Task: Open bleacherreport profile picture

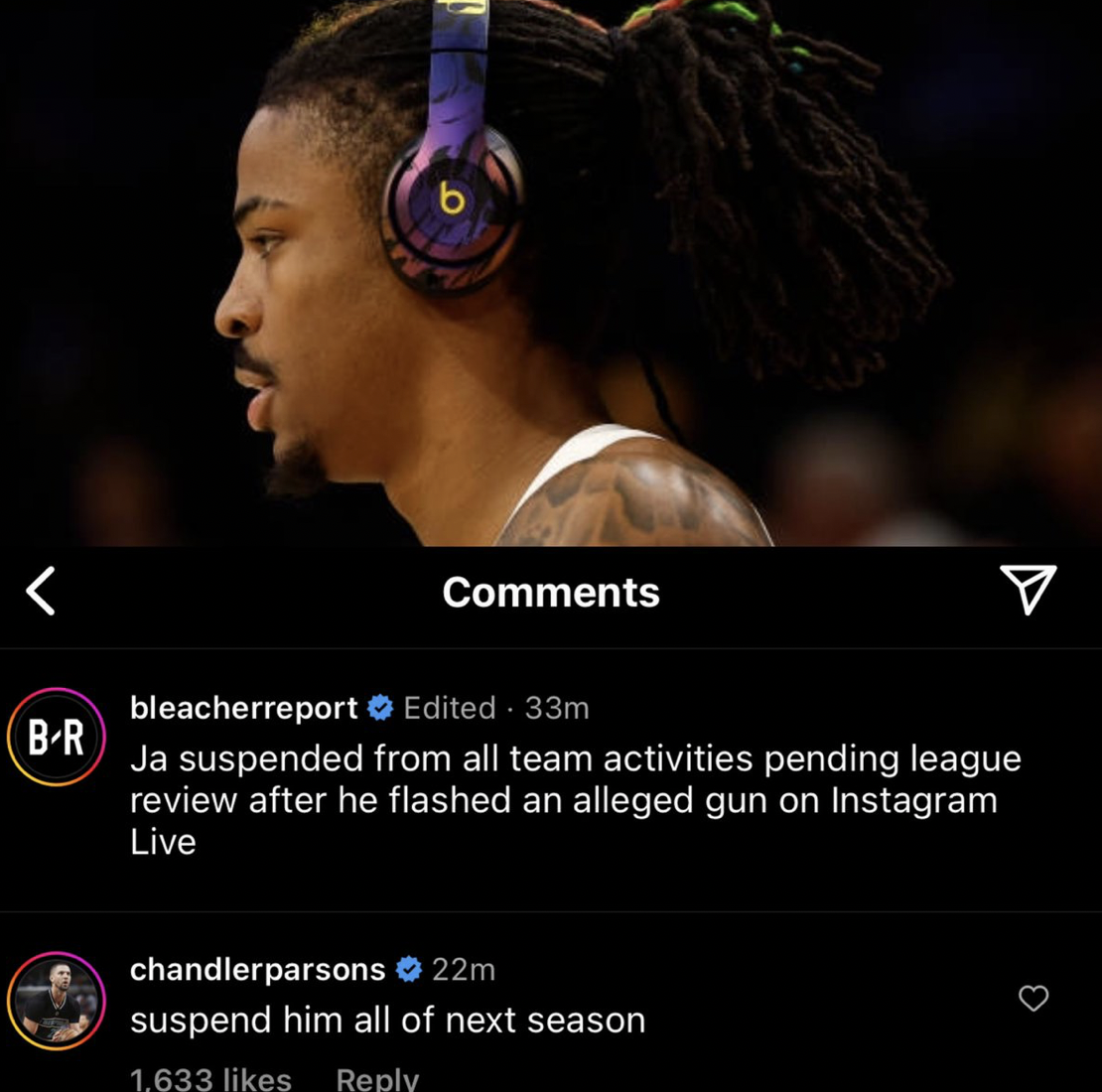Action: pos(57,737)
